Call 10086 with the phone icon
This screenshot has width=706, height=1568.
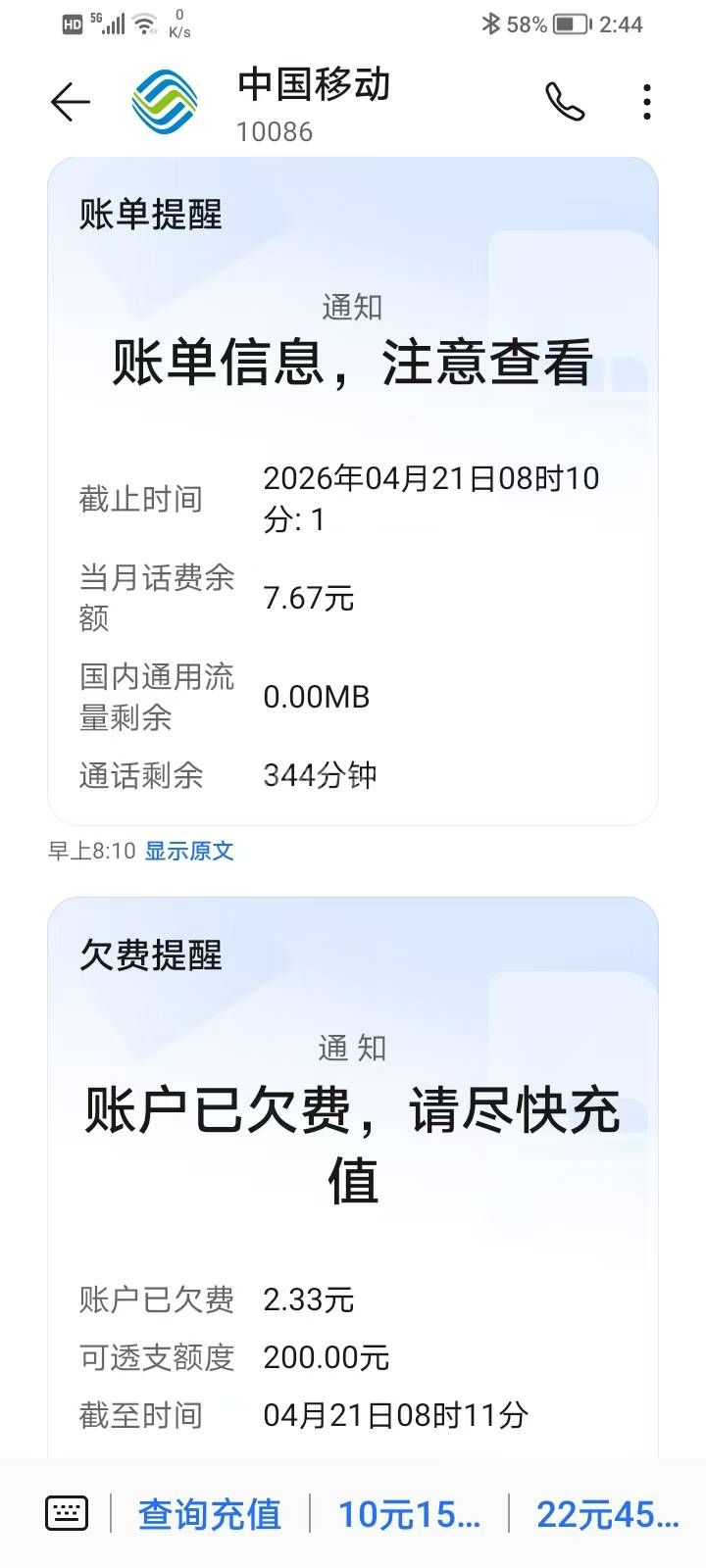[x=565, y=102]
